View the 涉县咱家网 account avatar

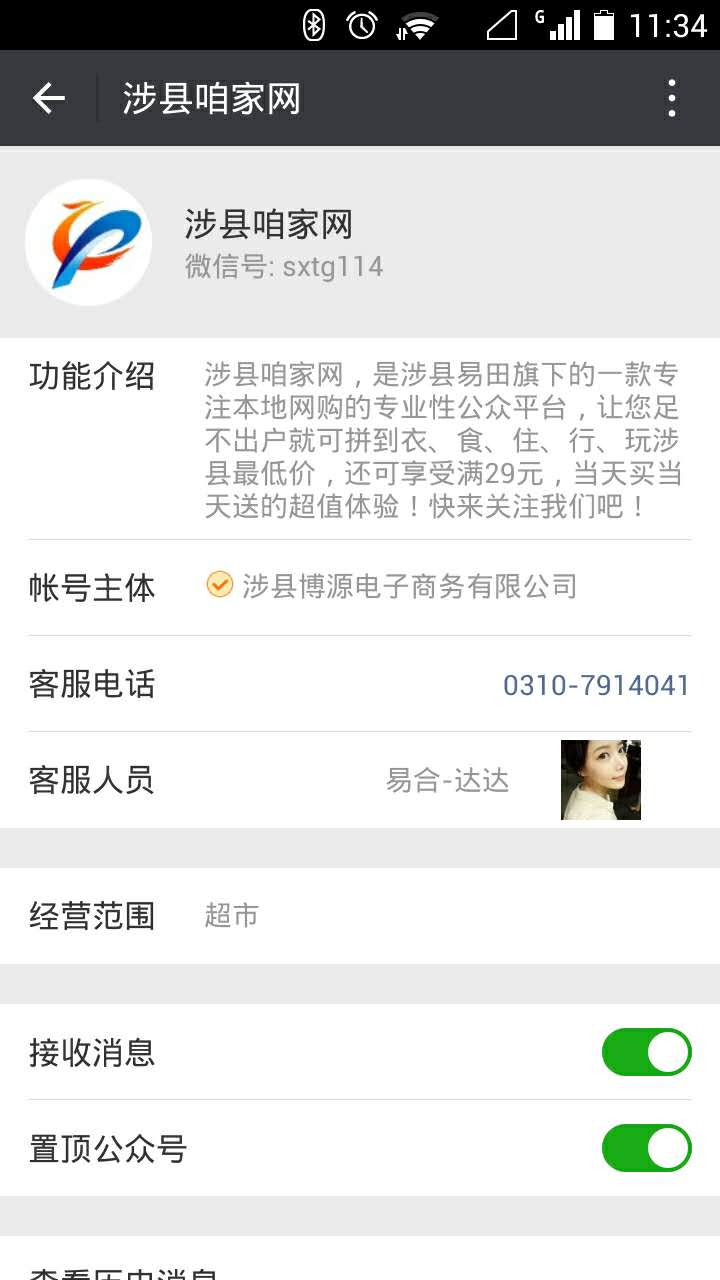89,242
